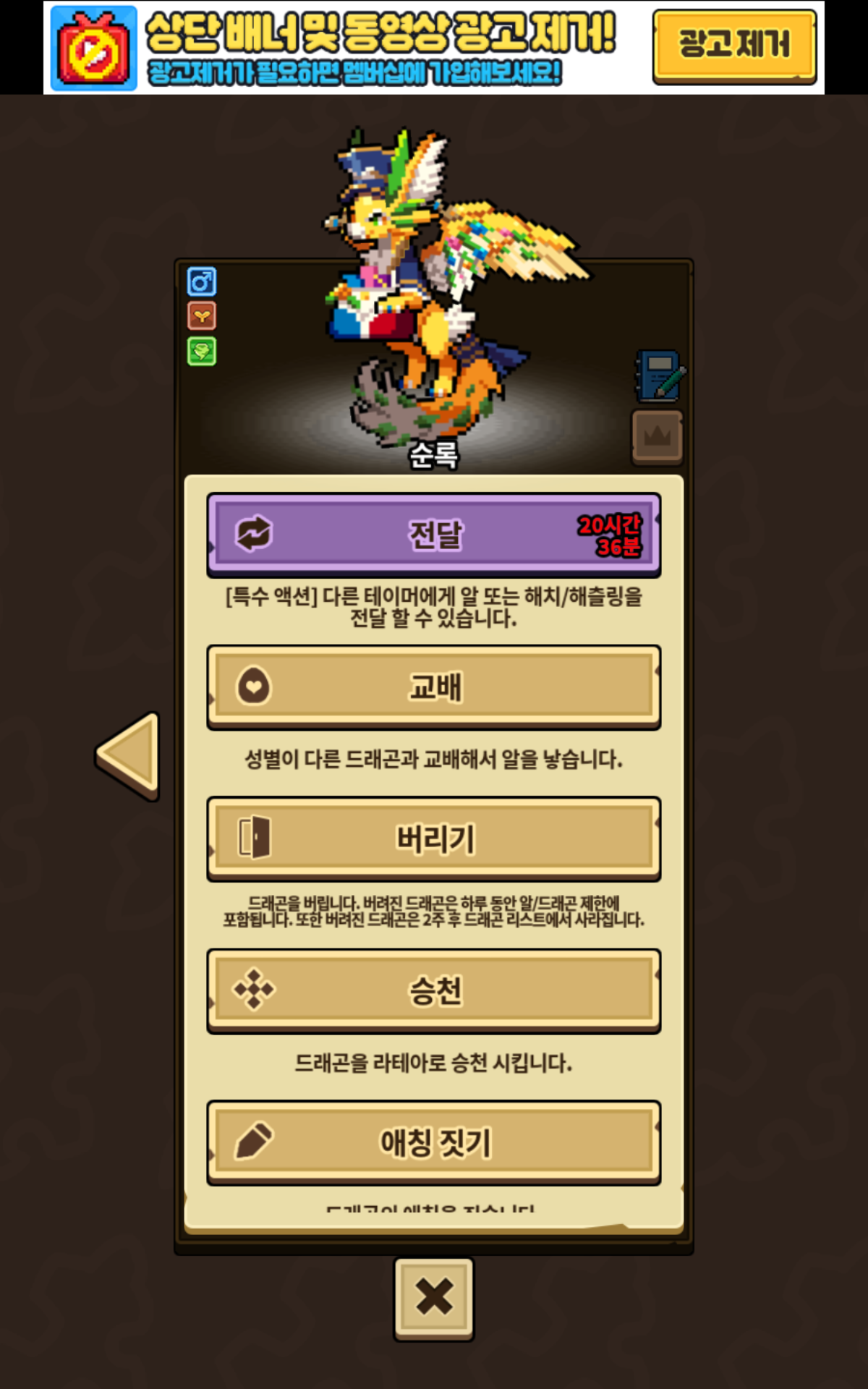This screenshot has height=1389, width=868.
Task: Tap 버리기 to abandon the dragon
Action: pyautogui.click(x=433, y=838)
